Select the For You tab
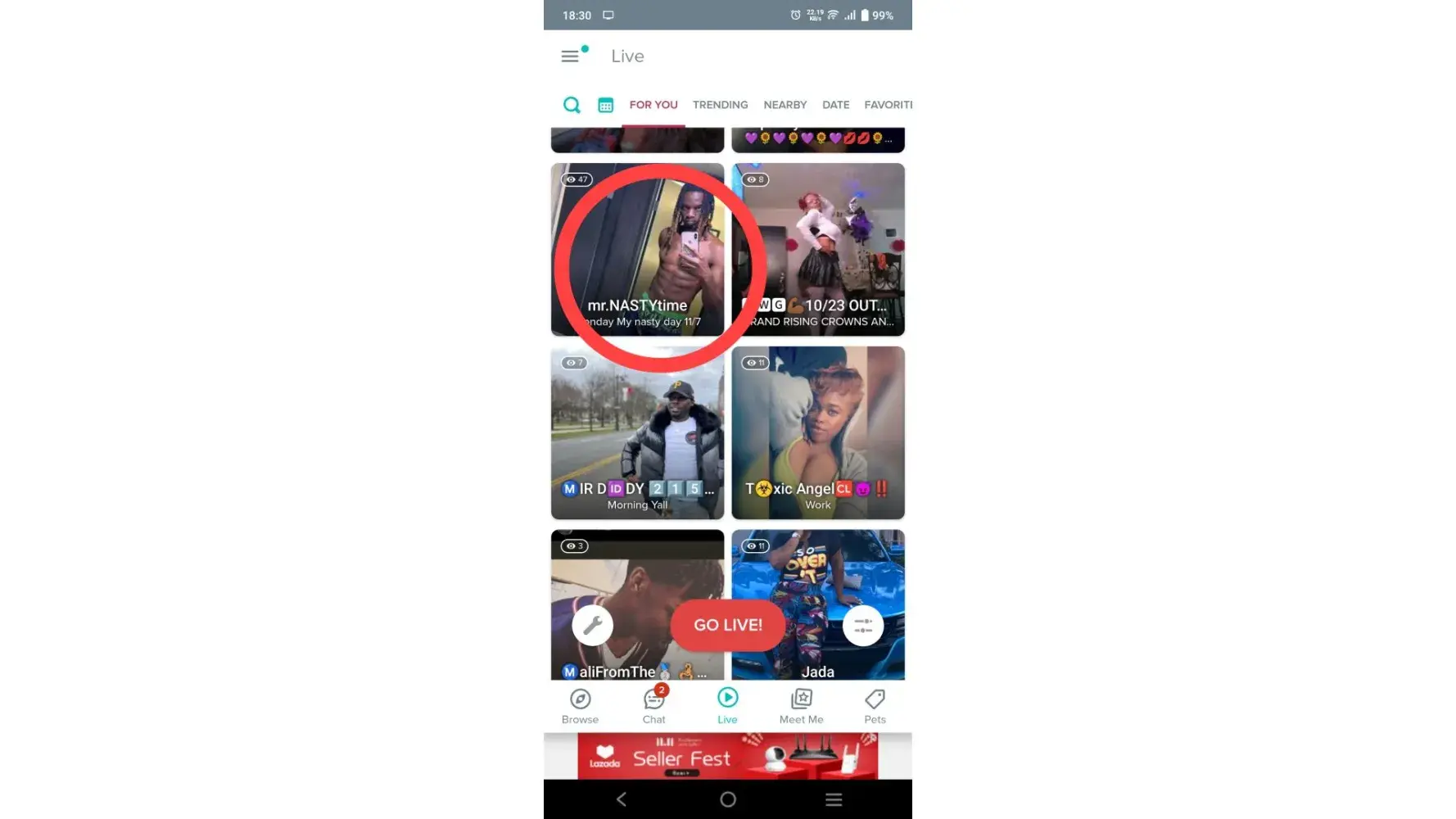This screenshot has height=819, width=1456. point(653,105)
